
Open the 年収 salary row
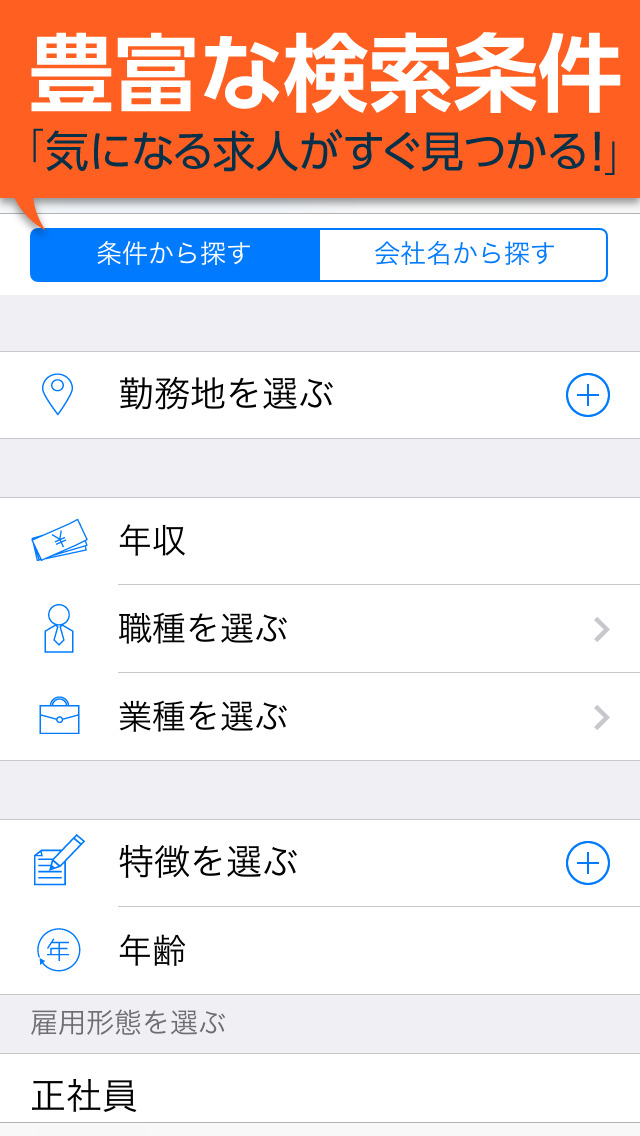[320, 541]
